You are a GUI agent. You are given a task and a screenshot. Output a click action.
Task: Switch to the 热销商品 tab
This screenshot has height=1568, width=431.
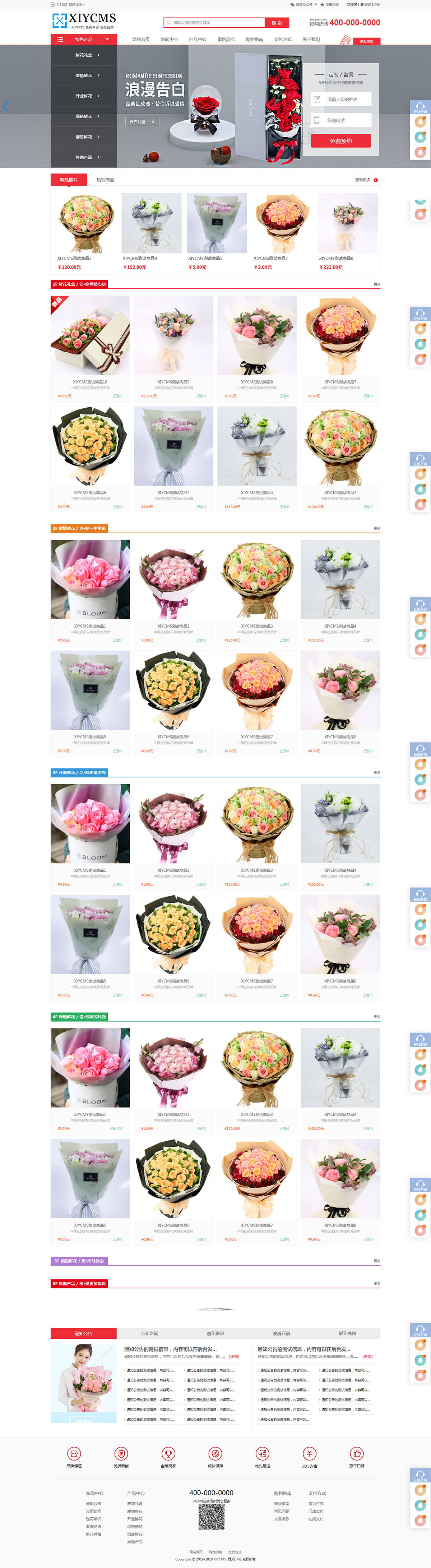(x=105, y=180)
